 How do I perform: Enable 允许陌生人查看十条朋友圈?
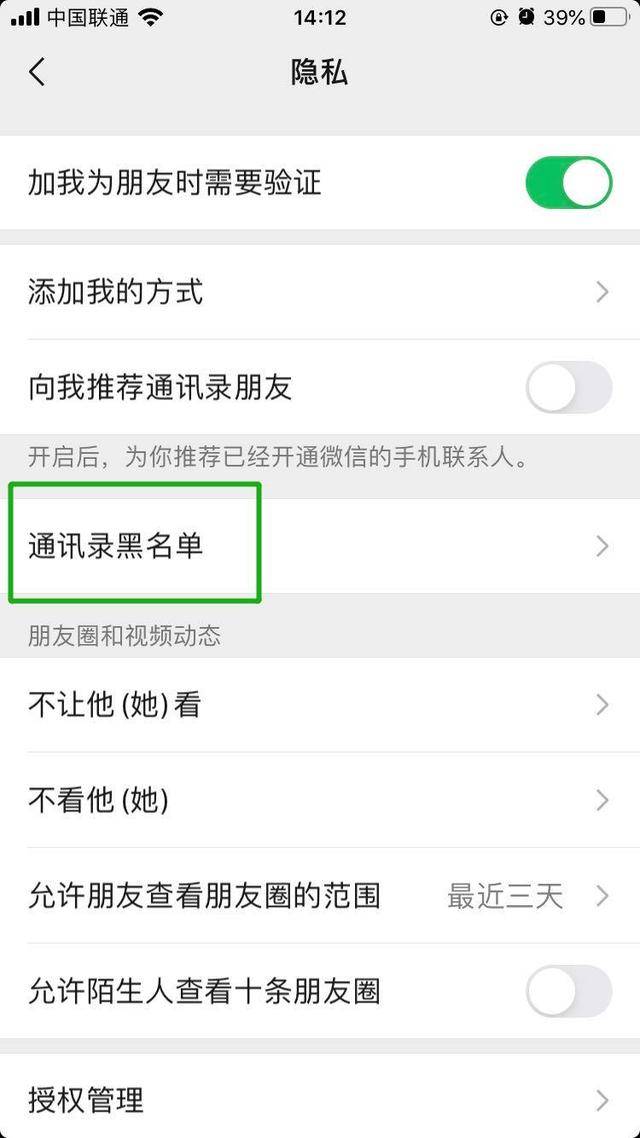[x=568, y=991]
